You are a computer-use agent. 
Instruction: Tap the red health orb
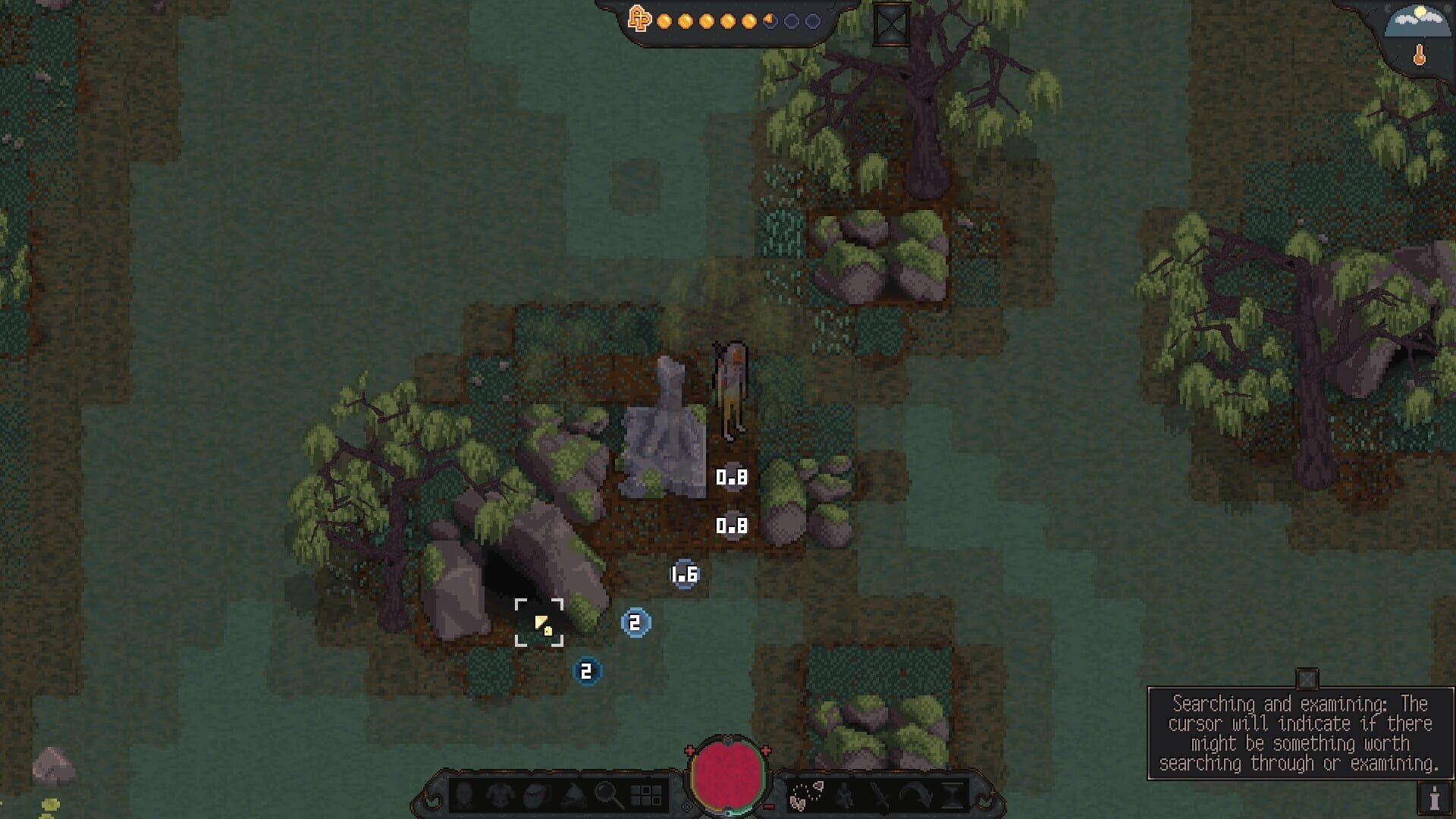pos(728,775)
